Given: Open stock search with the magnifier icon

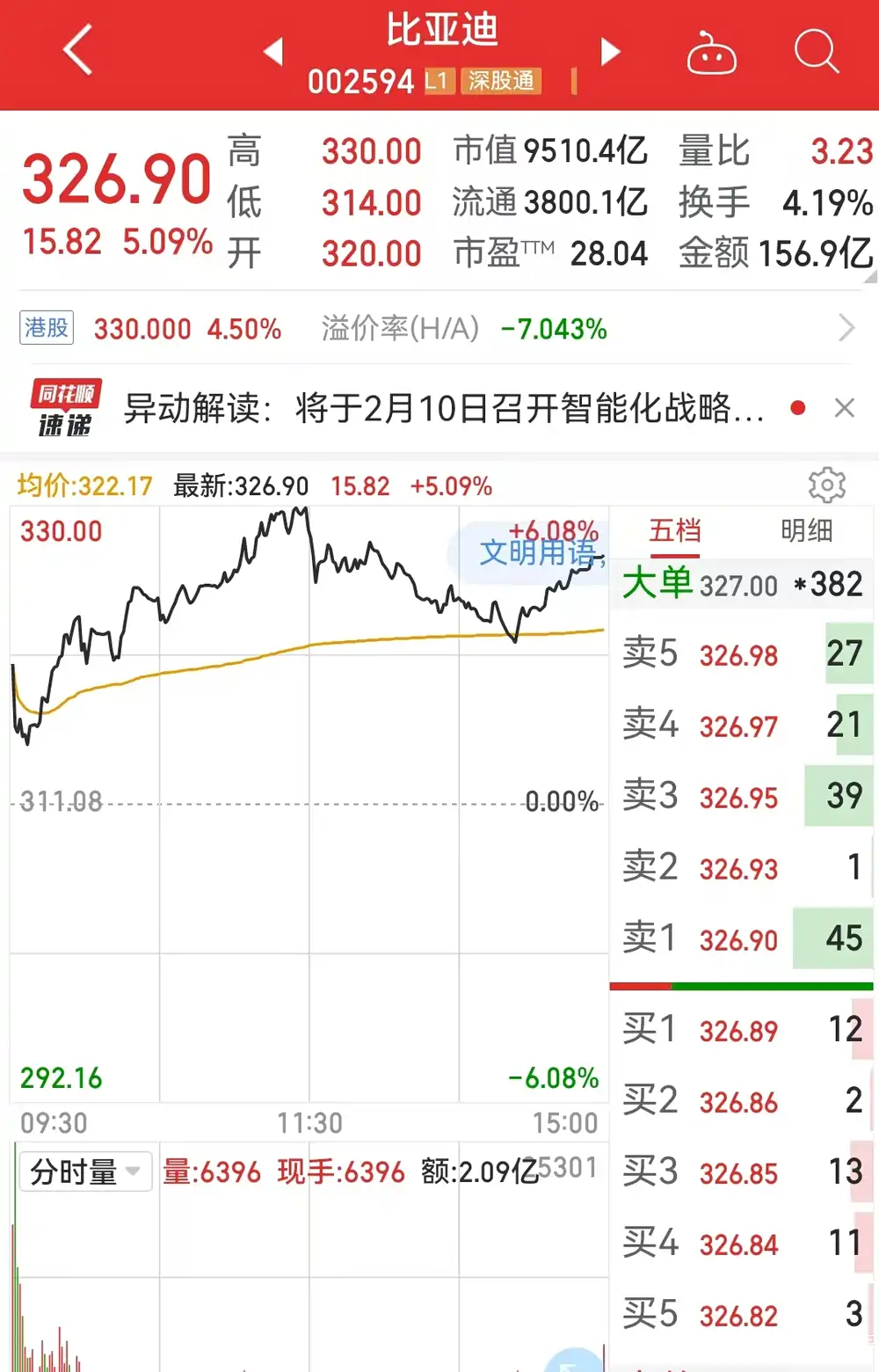Looking at the screenshot, I should (815, 51).
